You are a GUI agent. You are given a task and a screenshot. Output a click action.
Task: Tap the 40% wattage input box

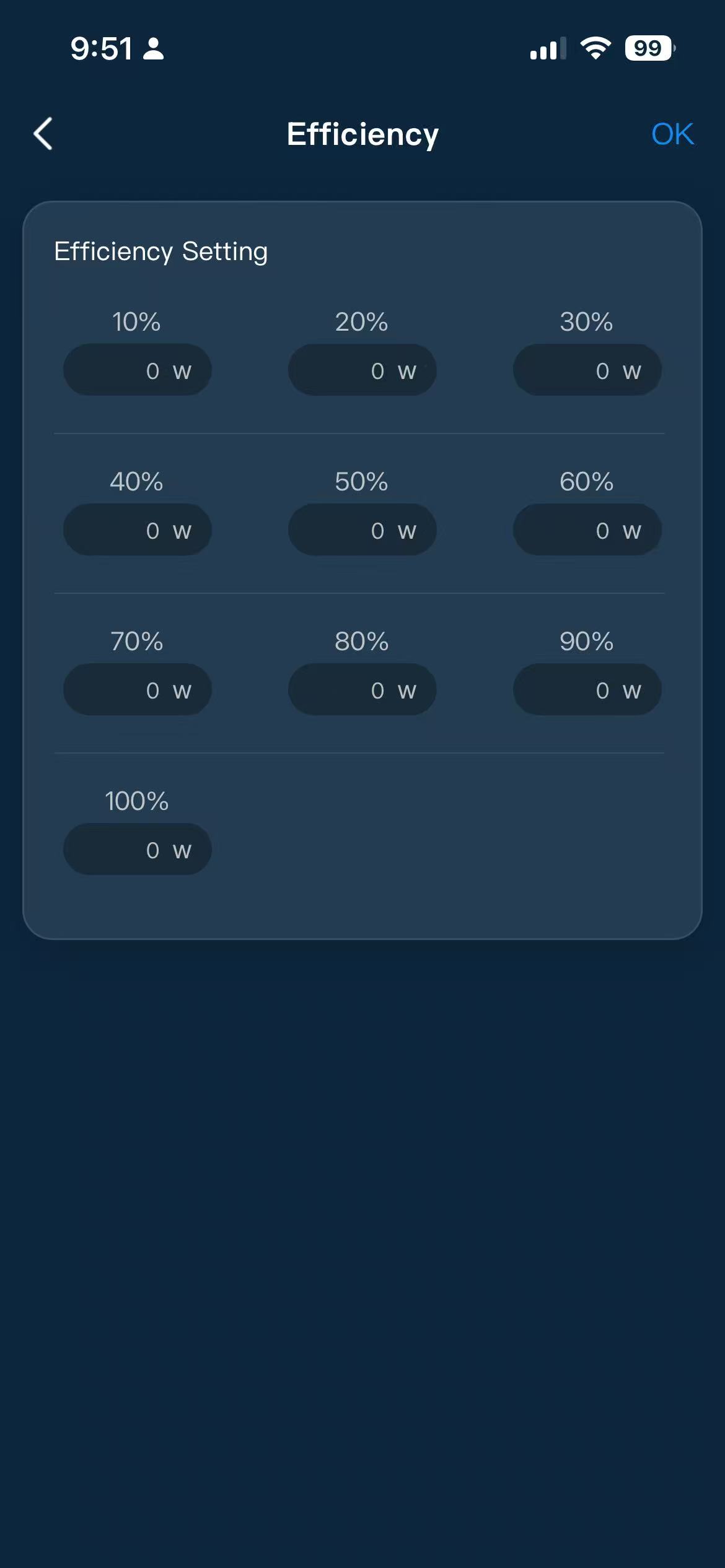138,530
